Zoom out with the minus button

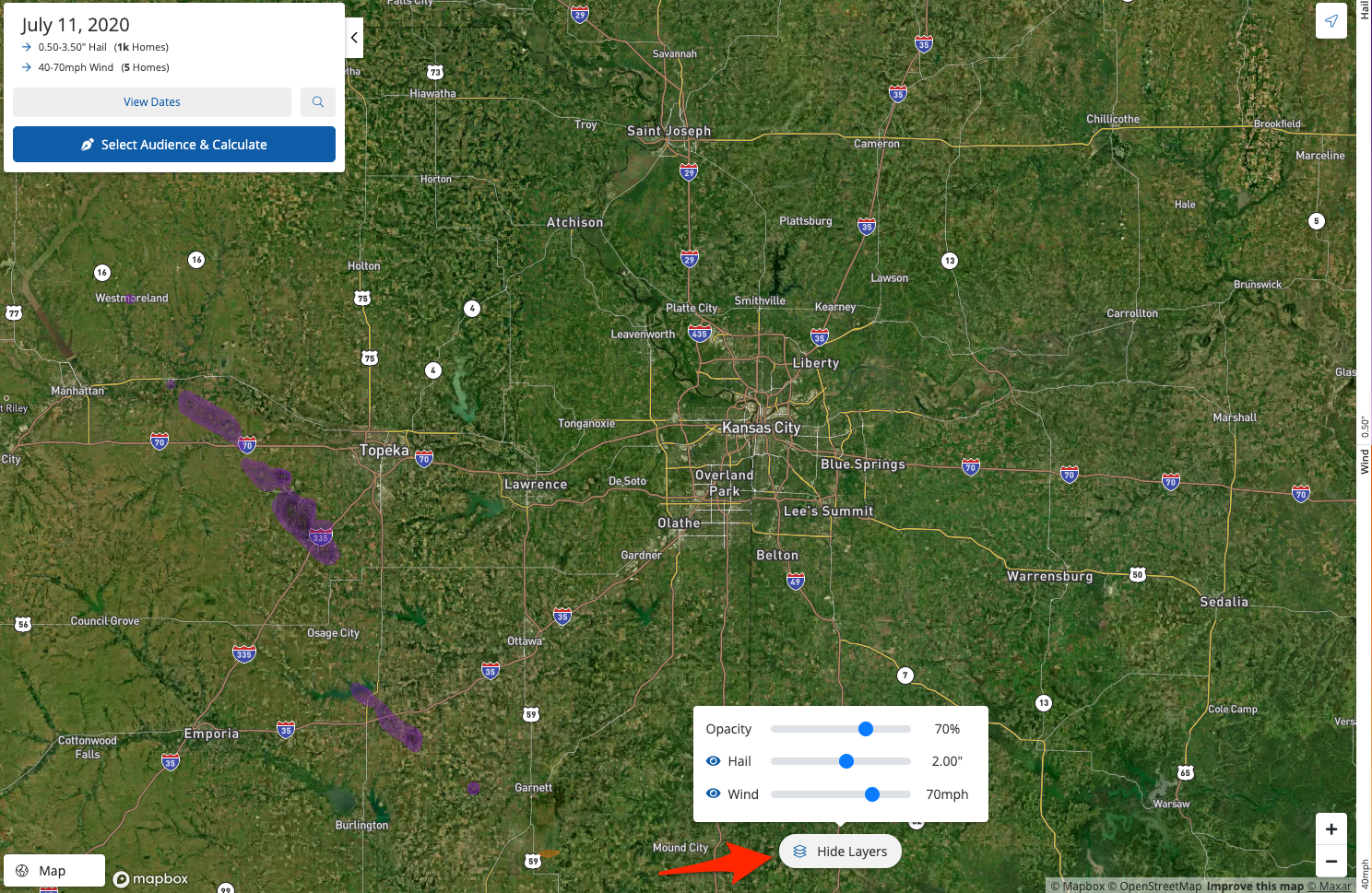[x=1331, y=862]
